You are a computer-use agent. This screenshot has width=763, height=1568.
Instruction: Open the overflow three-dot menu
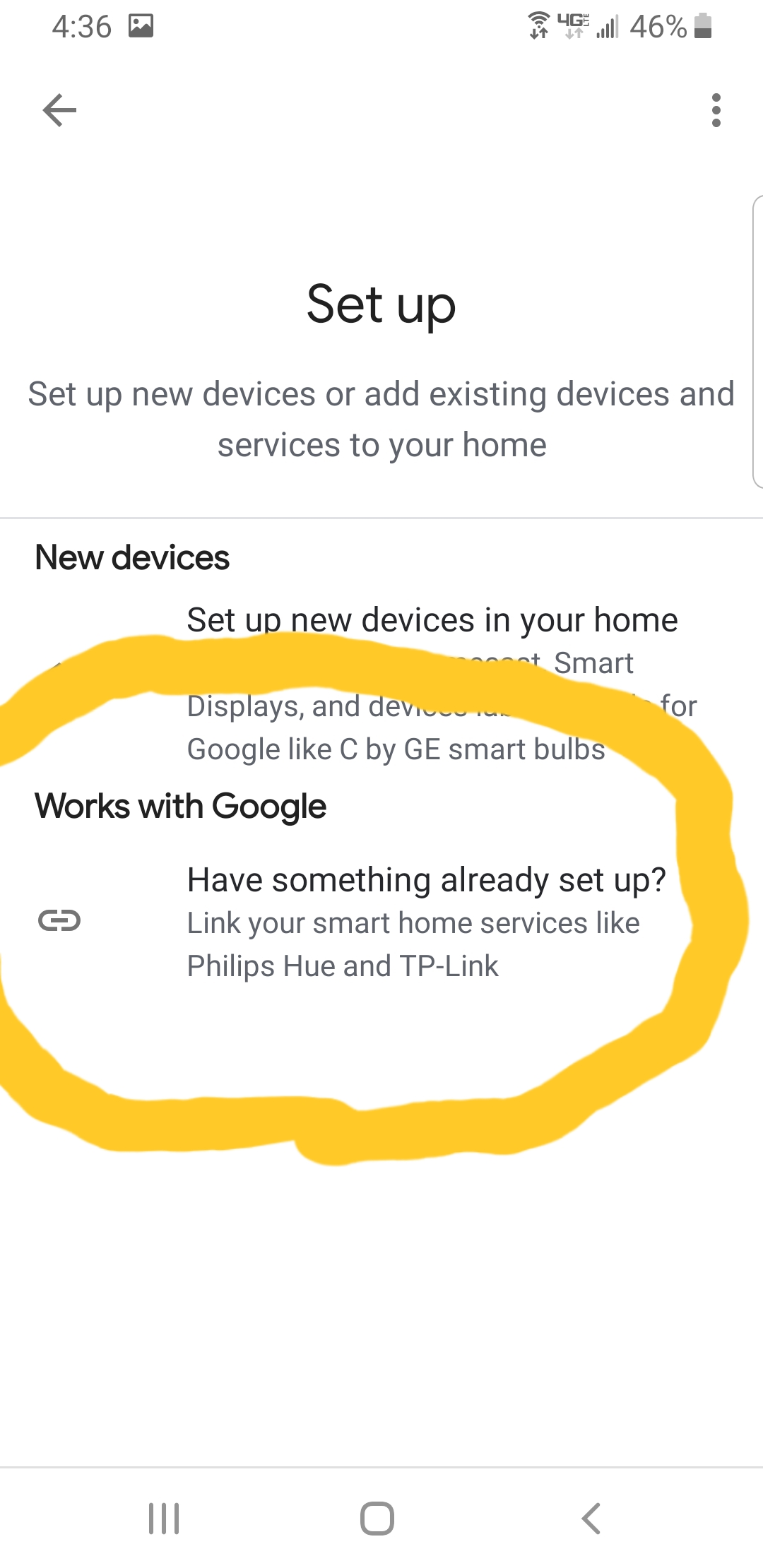pos(716,110)
